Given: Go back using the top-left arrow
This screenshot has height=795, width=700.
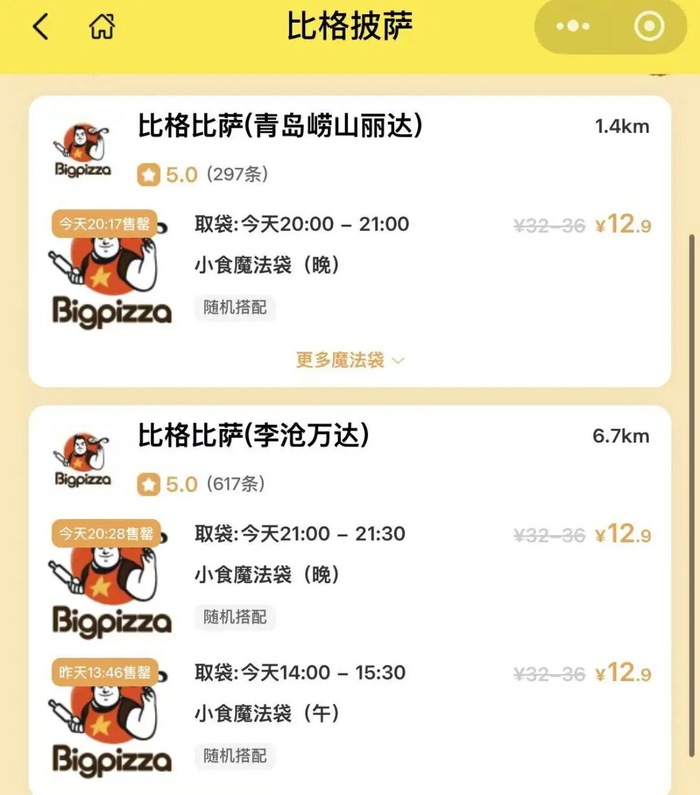Looking at the screenshot, I should point(41,26).
